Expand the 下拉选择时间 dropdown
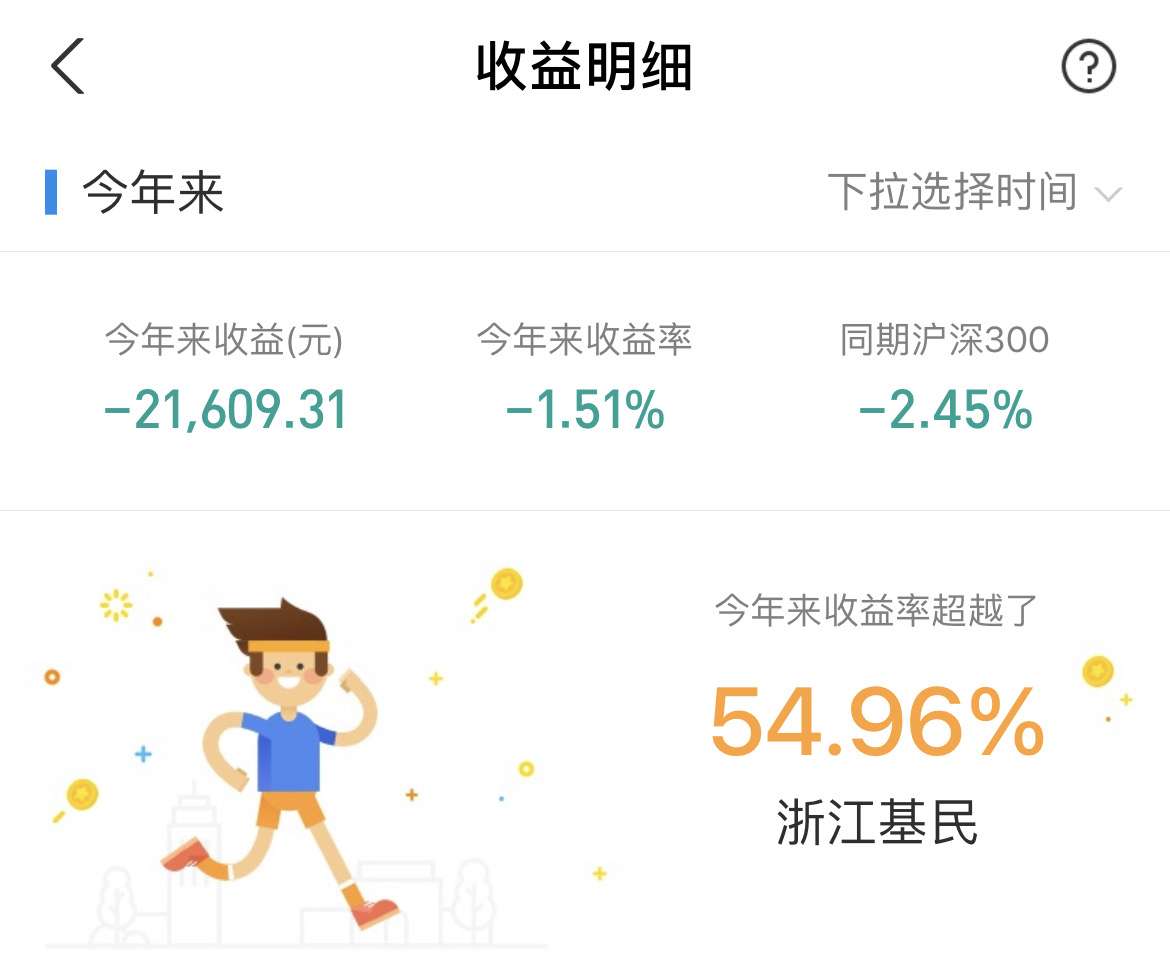The image size is (1170, 980). coord(974,192)
